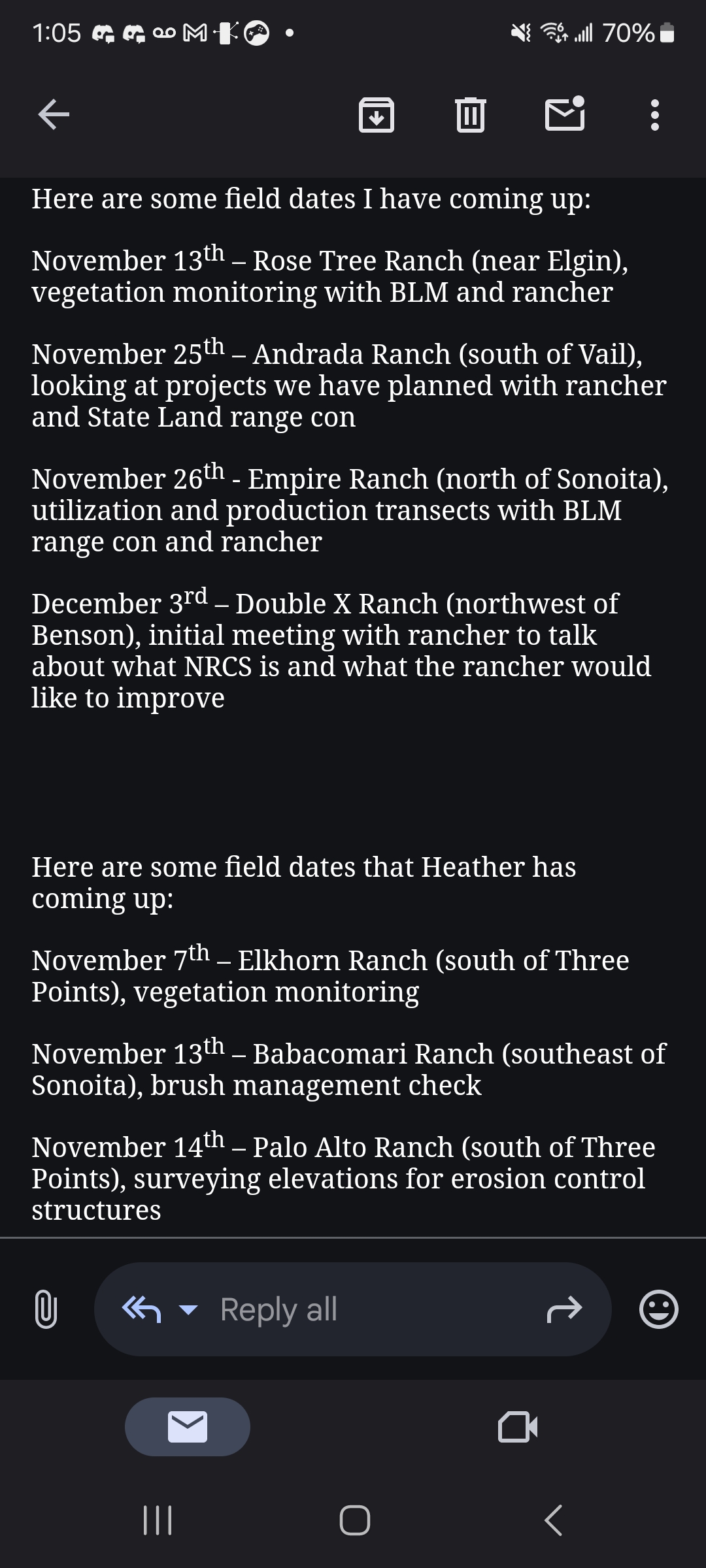Viewport: 706px width, 1568px height.
Task: Switch to the Meet video tab
Action: (518, 1427)
